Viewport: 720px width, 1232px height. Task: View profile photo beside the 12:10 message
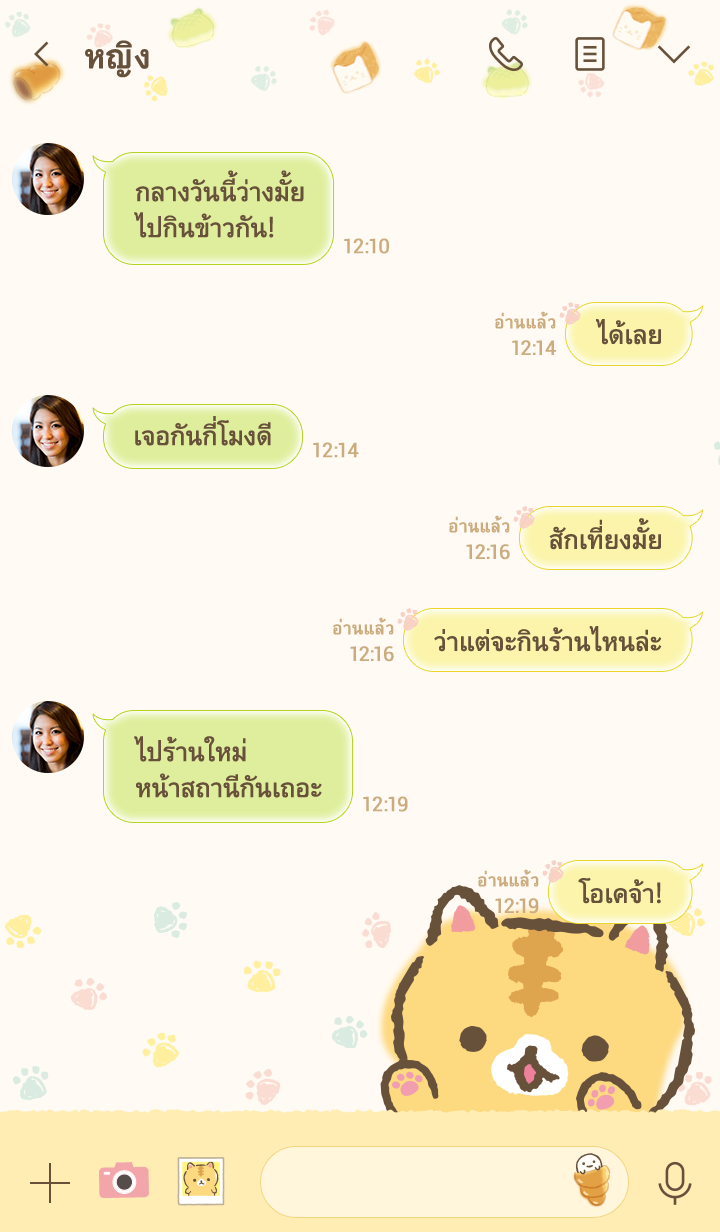[x=48, y=179]
